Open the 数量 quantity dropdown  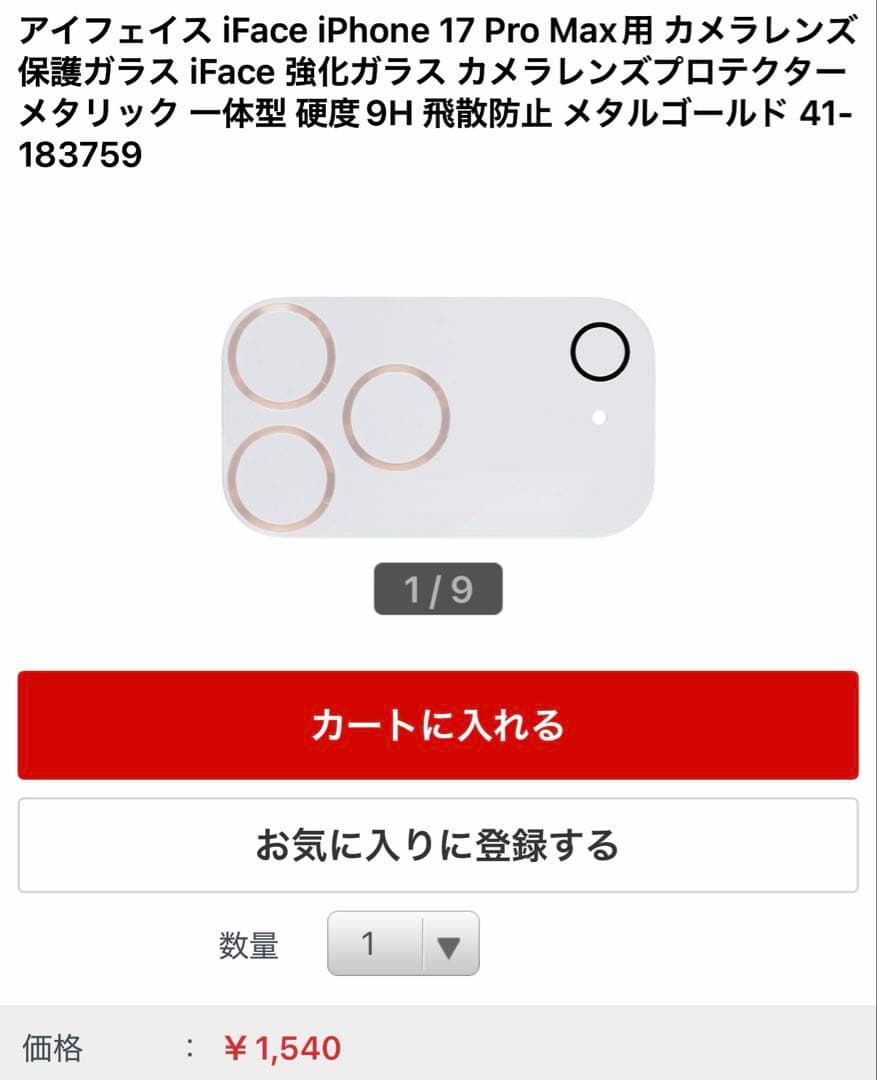[403, 943]
